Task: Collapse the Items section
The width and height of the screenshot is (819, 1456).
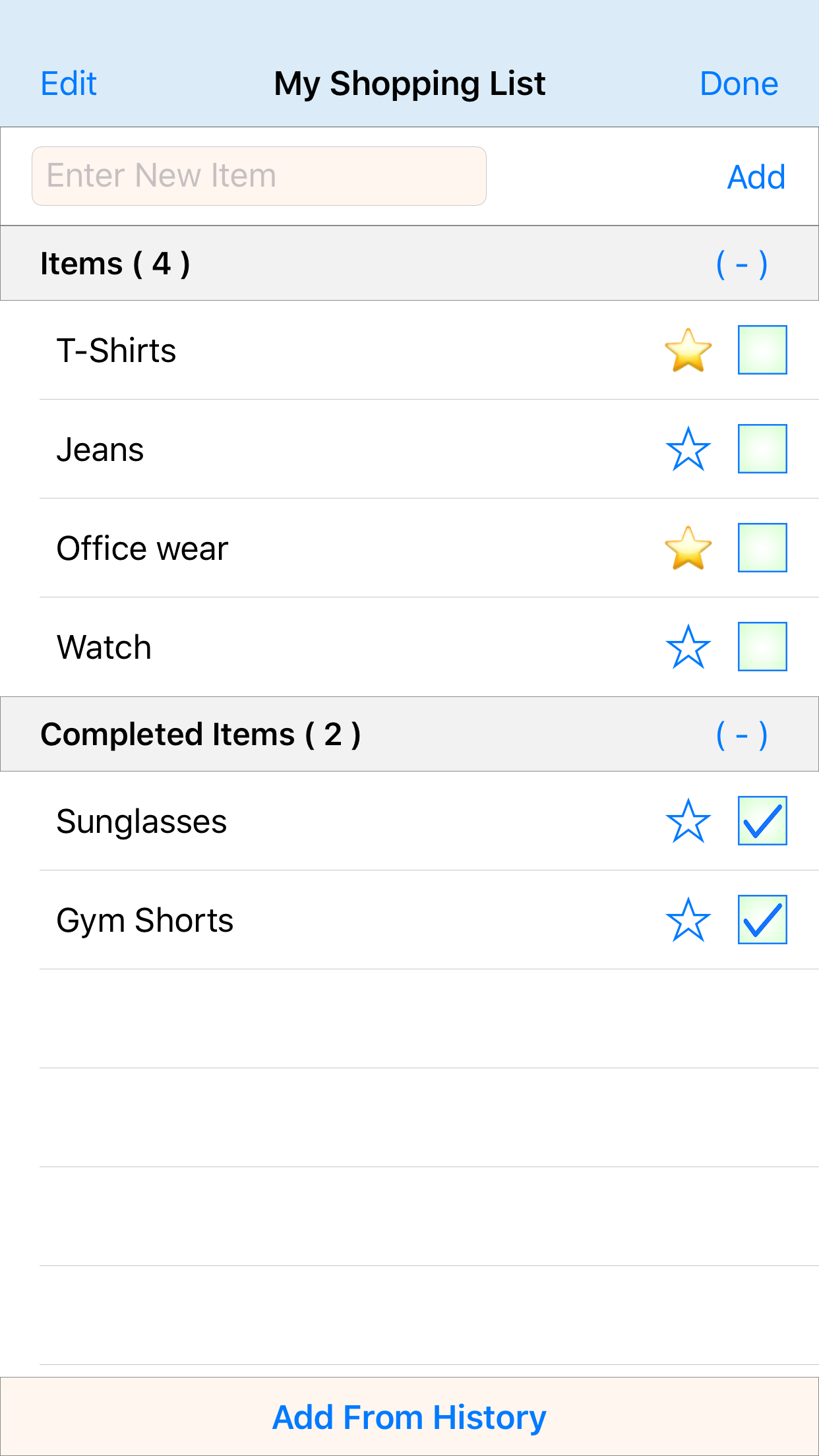Action: pos(741,263)
